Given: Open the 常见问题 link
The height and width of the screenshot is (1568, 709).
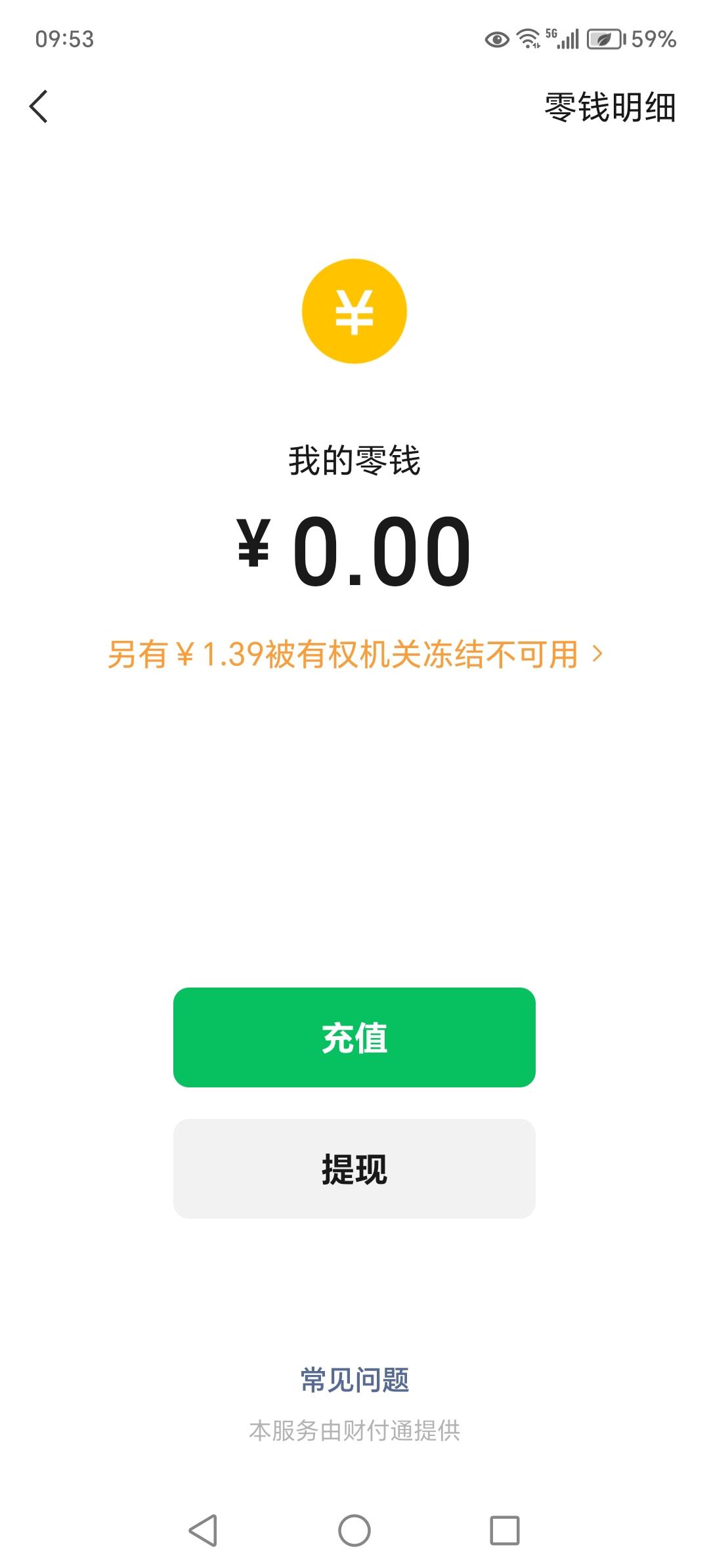Looking at the screenshot, I should tap(354, 1380).
